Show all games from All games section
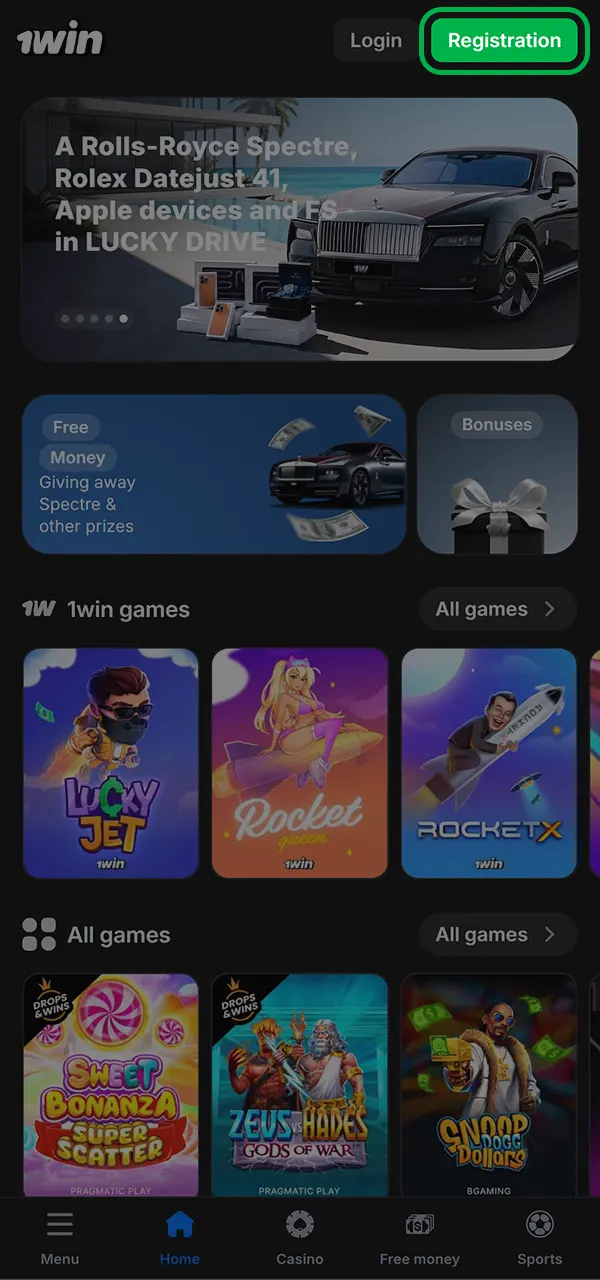 point(497,935)
